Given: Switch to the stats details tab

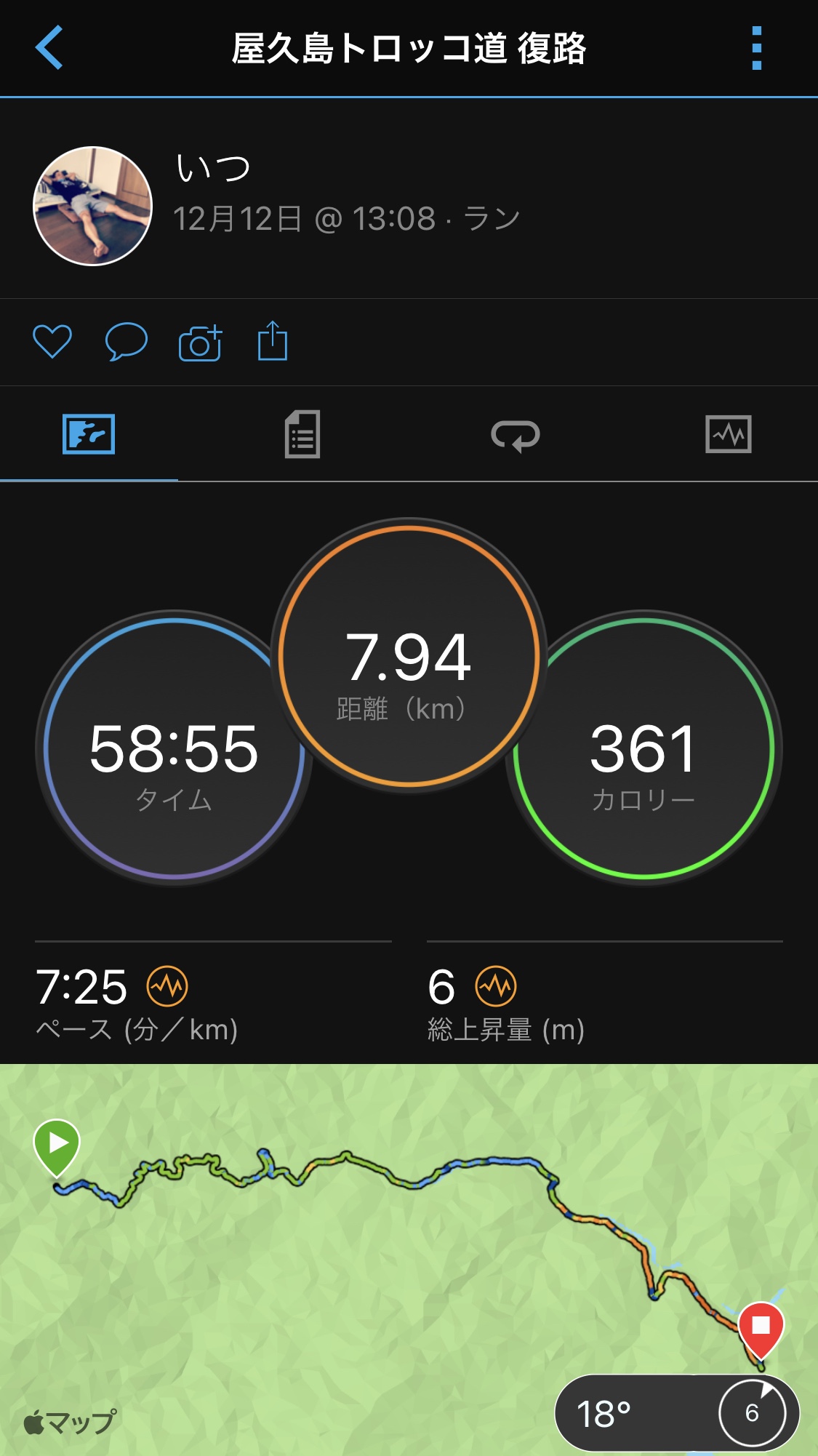Looking at the screenshot, I should coord(302,435).
